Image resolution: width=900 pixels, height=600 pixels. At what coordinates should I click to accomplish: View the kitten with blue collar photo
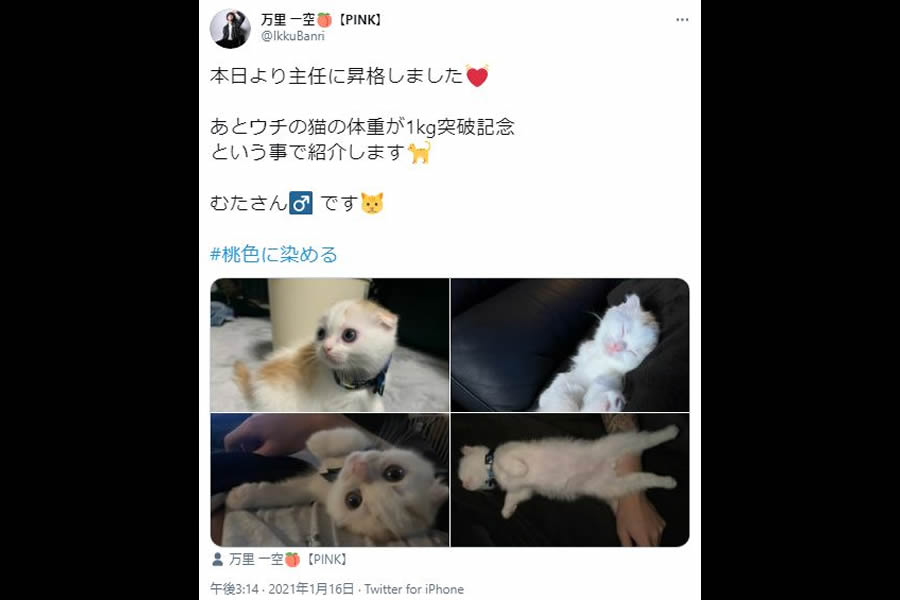tap(329, 345)
